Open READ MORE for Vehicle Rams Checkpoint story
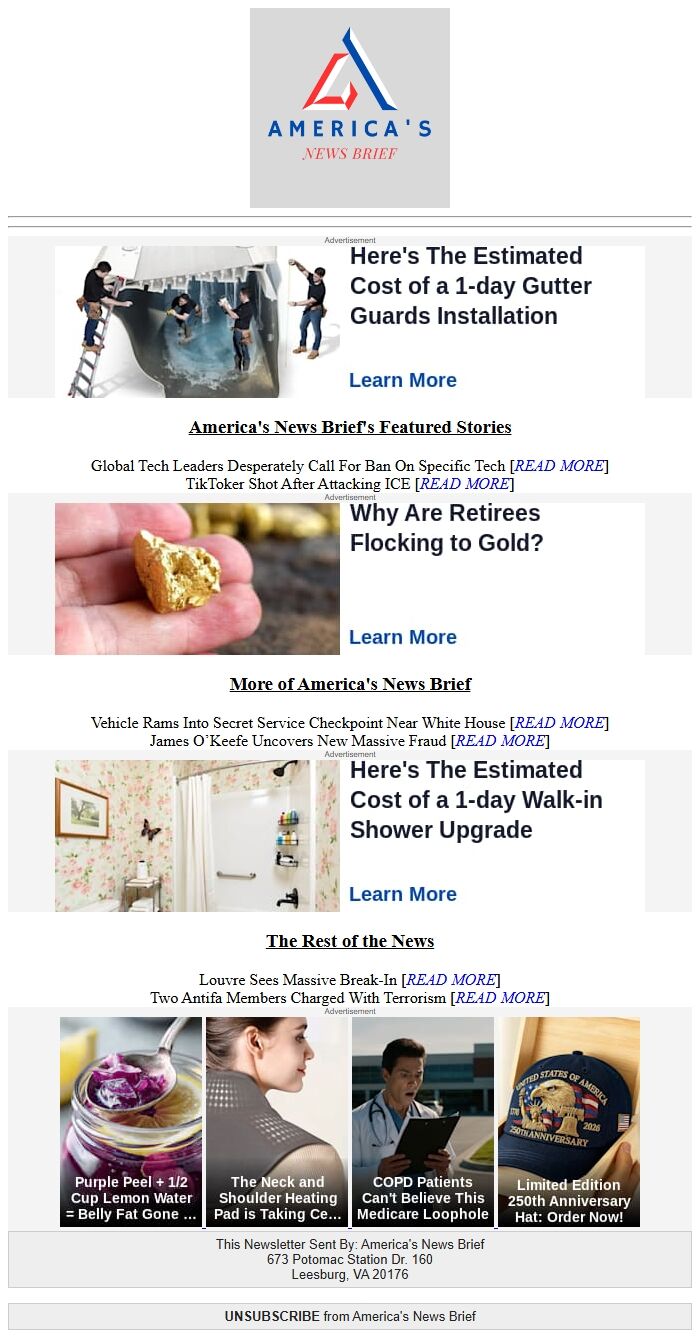The height and width of the screenshot is (1339, 700). point(559,723)
